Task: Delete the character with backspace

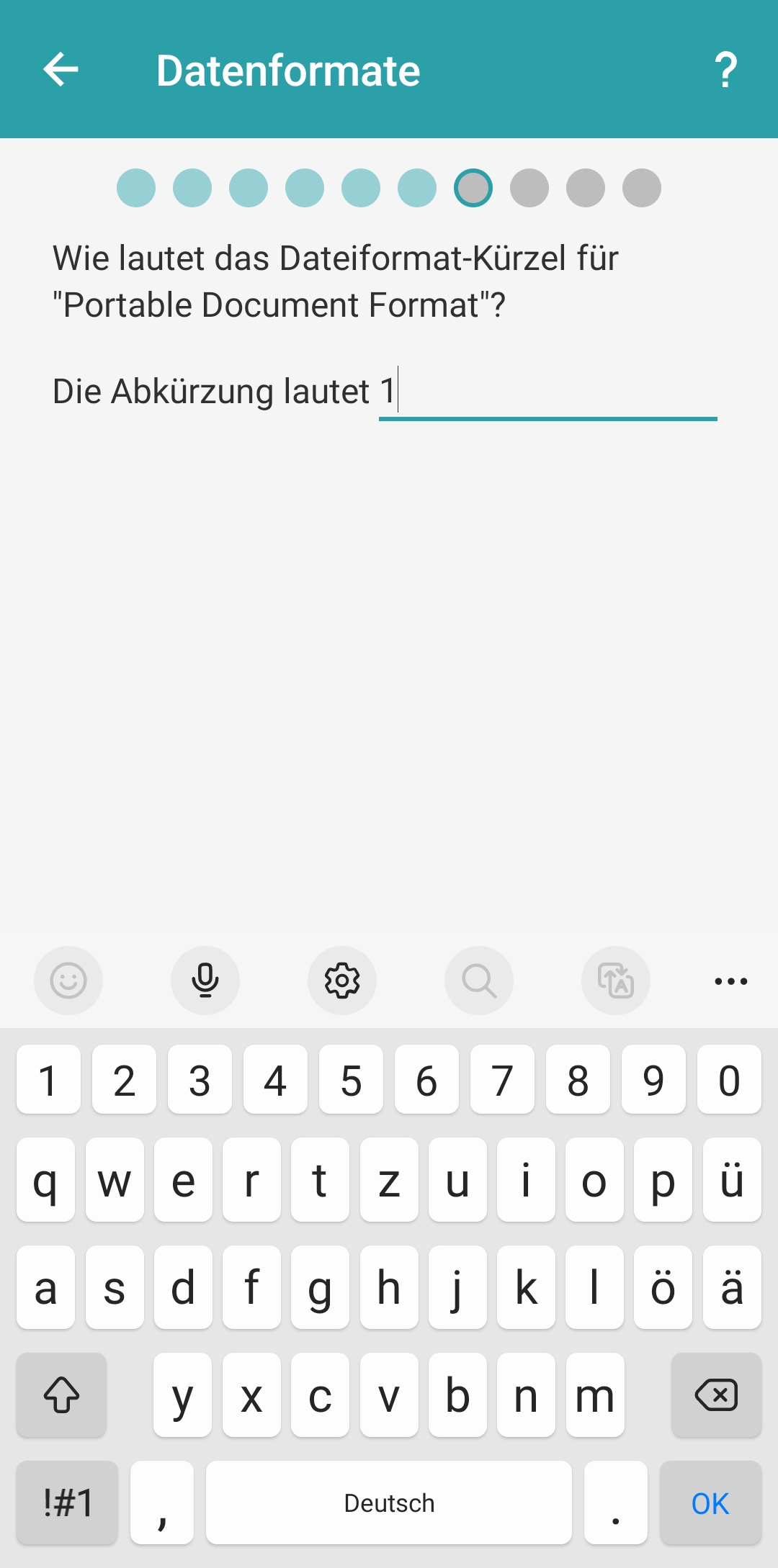Action: [716, 1395]
